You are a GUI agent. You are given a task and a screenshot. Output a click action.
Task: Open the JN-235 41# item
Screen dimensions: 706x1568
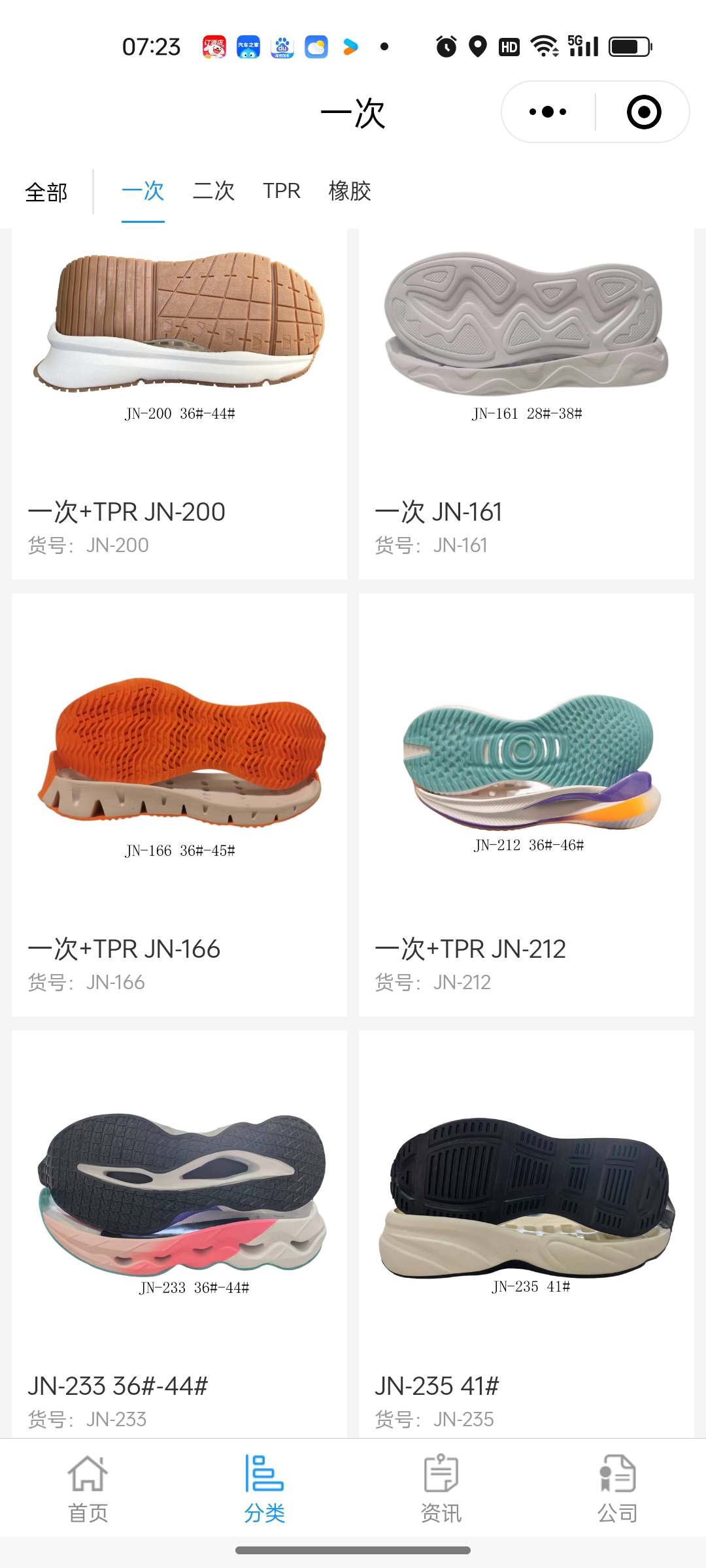click(526, 1235)
